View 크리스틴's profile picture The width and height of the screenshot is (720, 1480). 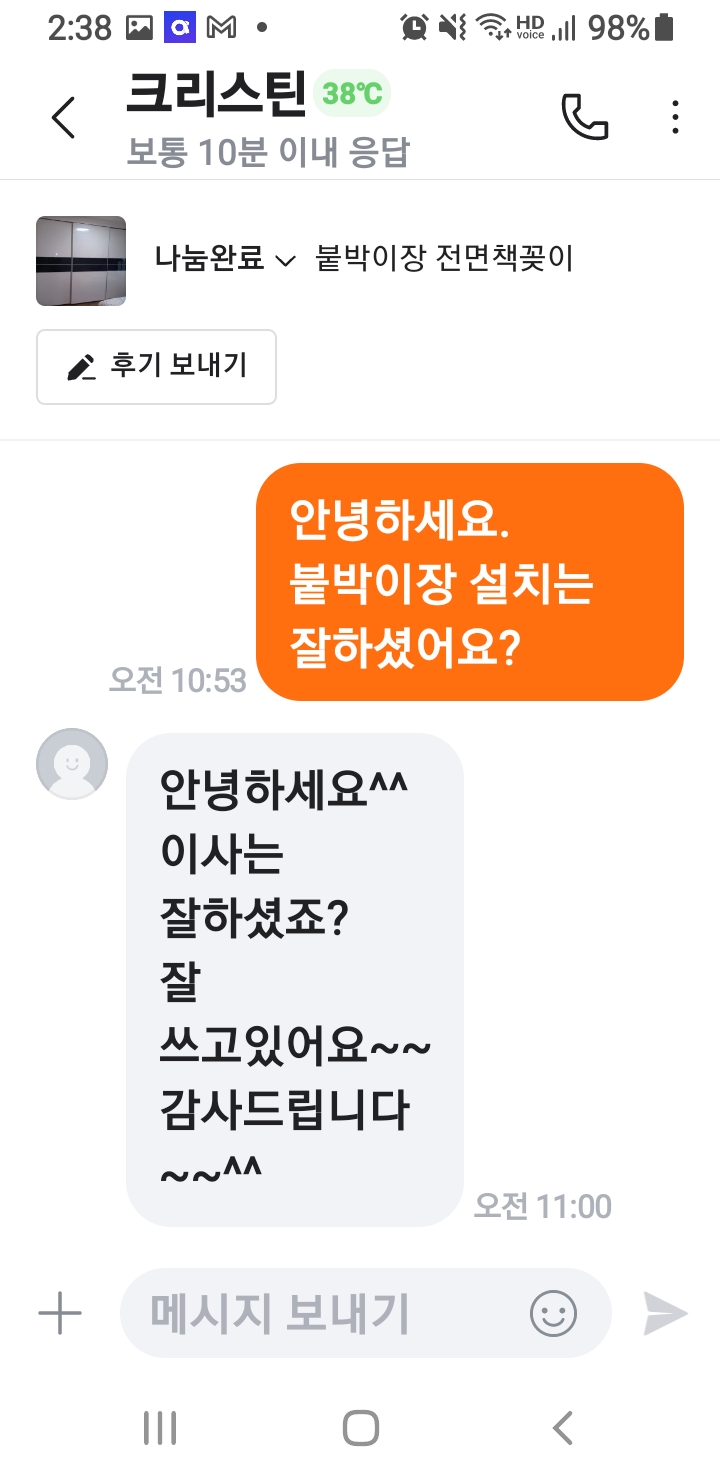72,764
